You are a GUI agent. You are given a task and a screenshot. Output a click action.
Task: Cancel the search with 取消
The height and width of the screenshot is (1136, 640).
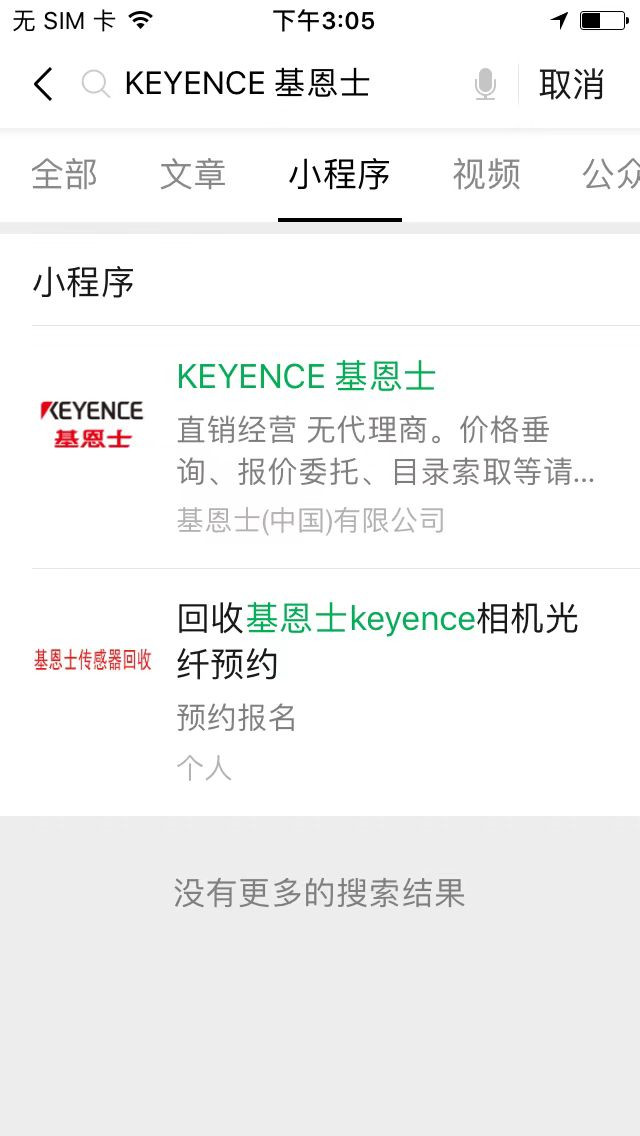tap(571, 84)
